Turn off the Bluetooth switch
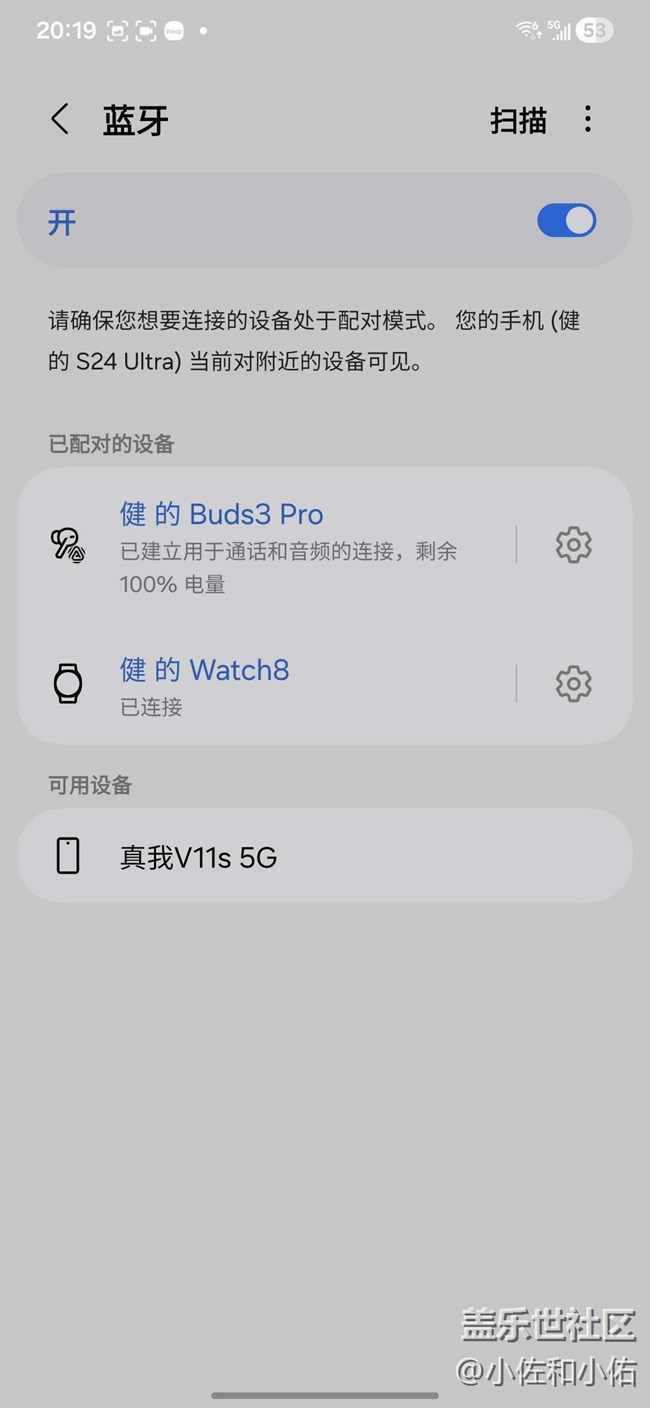The image size is (650, 1408). pyautogui.click(x=566, y=221)
